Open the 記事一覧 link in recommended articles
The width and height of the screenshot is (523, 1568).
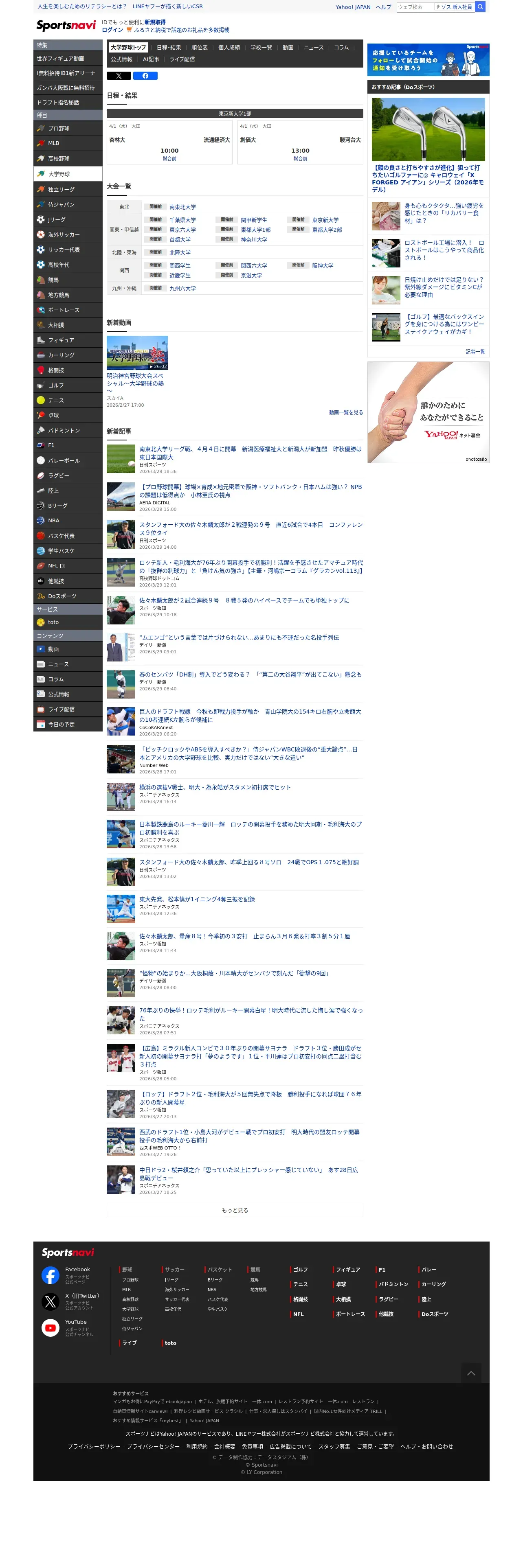tap(475, 352)
